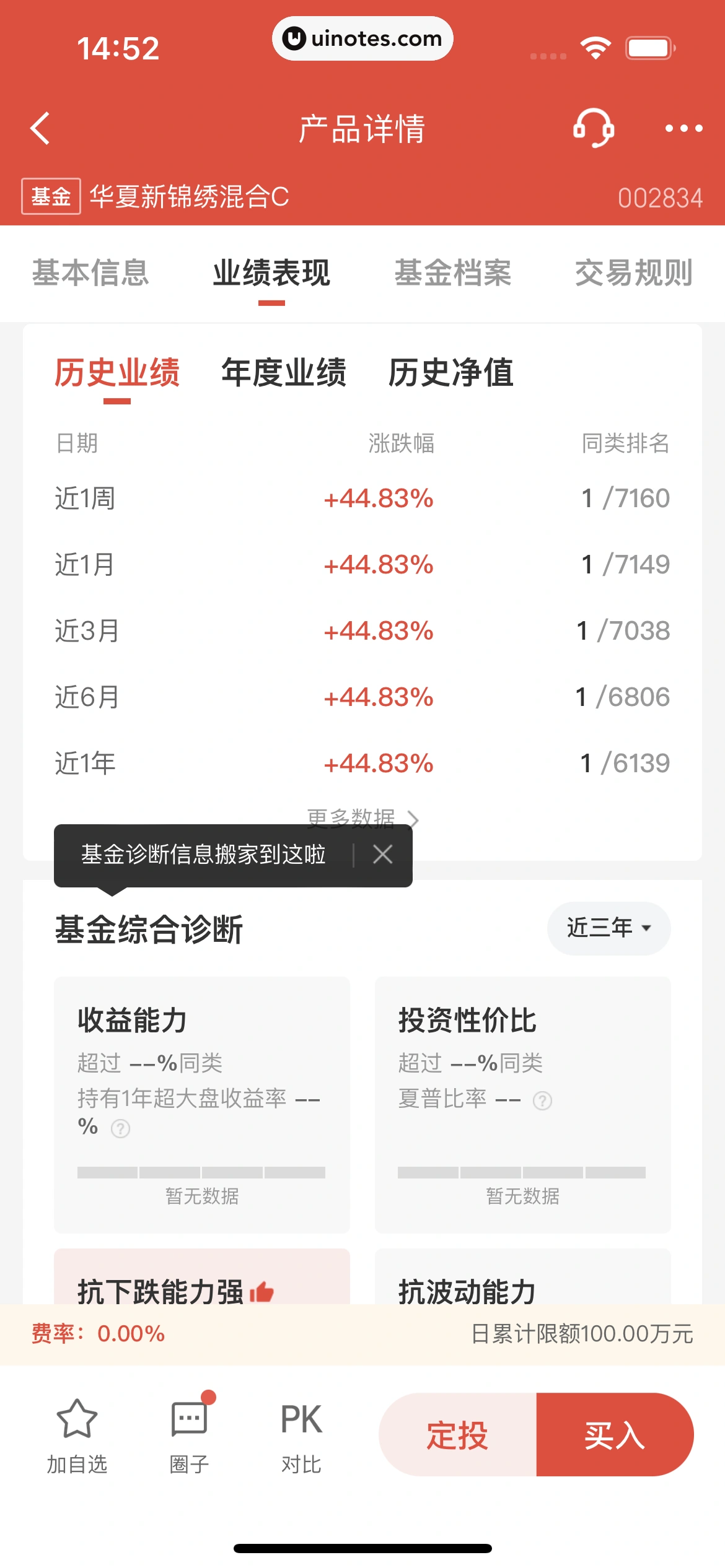The width and height of the screenshot is (725, 1568).
Task: Open the 近三年 period dropdown
Action: 609,928
